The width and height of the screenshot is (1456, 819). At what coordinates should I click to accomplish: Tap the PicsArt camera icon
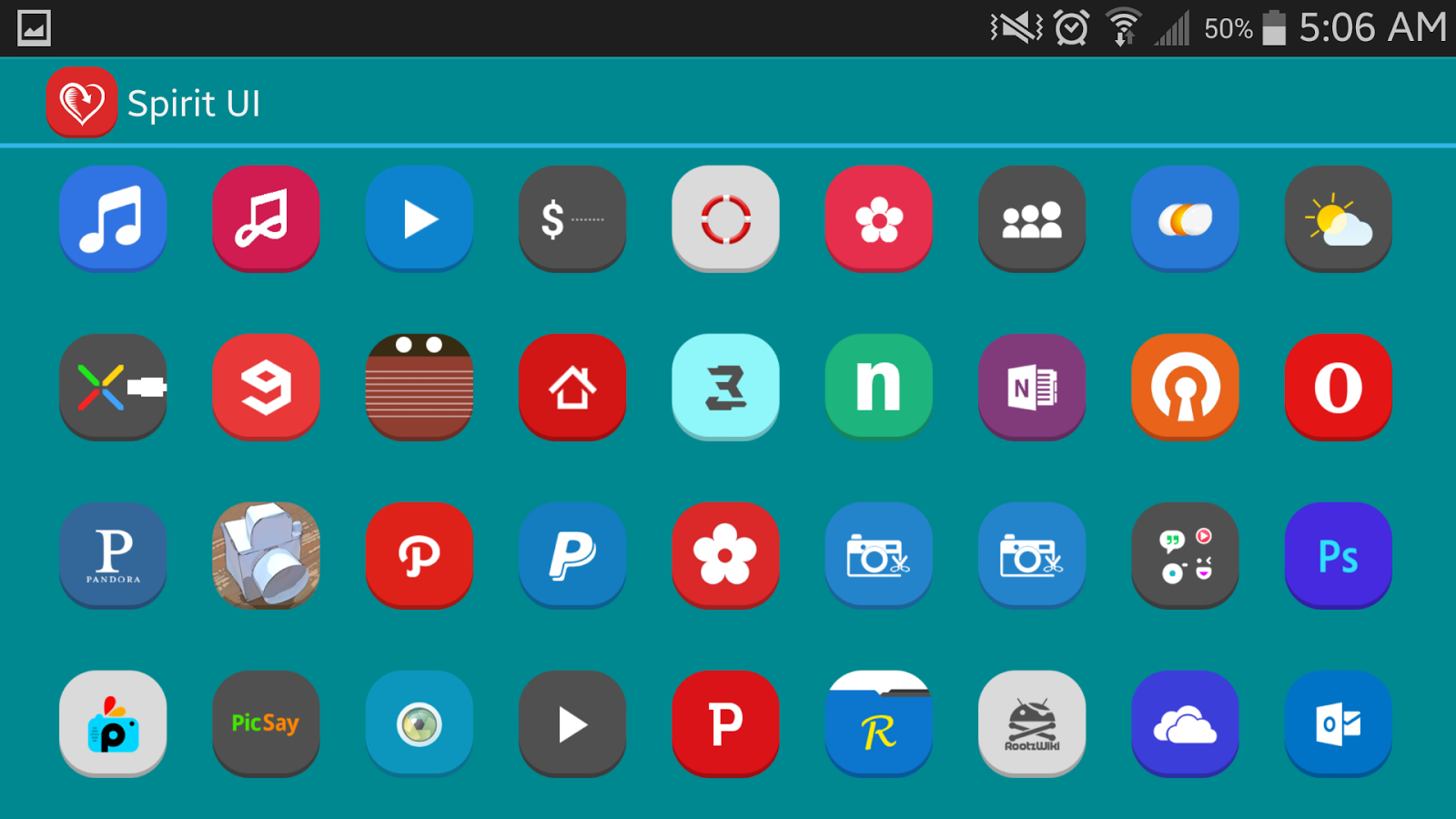pos(113,723)
